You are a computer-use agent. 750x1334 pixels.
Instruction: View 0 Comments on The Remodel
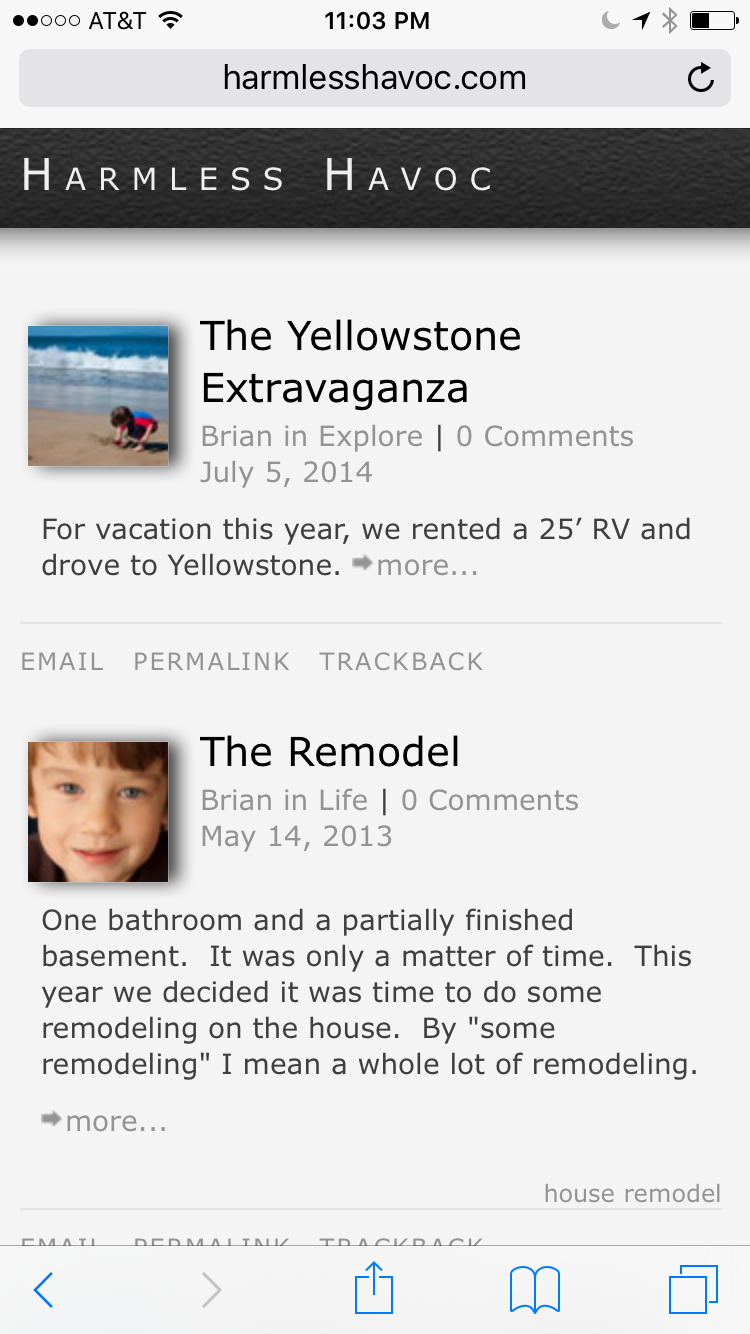(x=490, y=801)
